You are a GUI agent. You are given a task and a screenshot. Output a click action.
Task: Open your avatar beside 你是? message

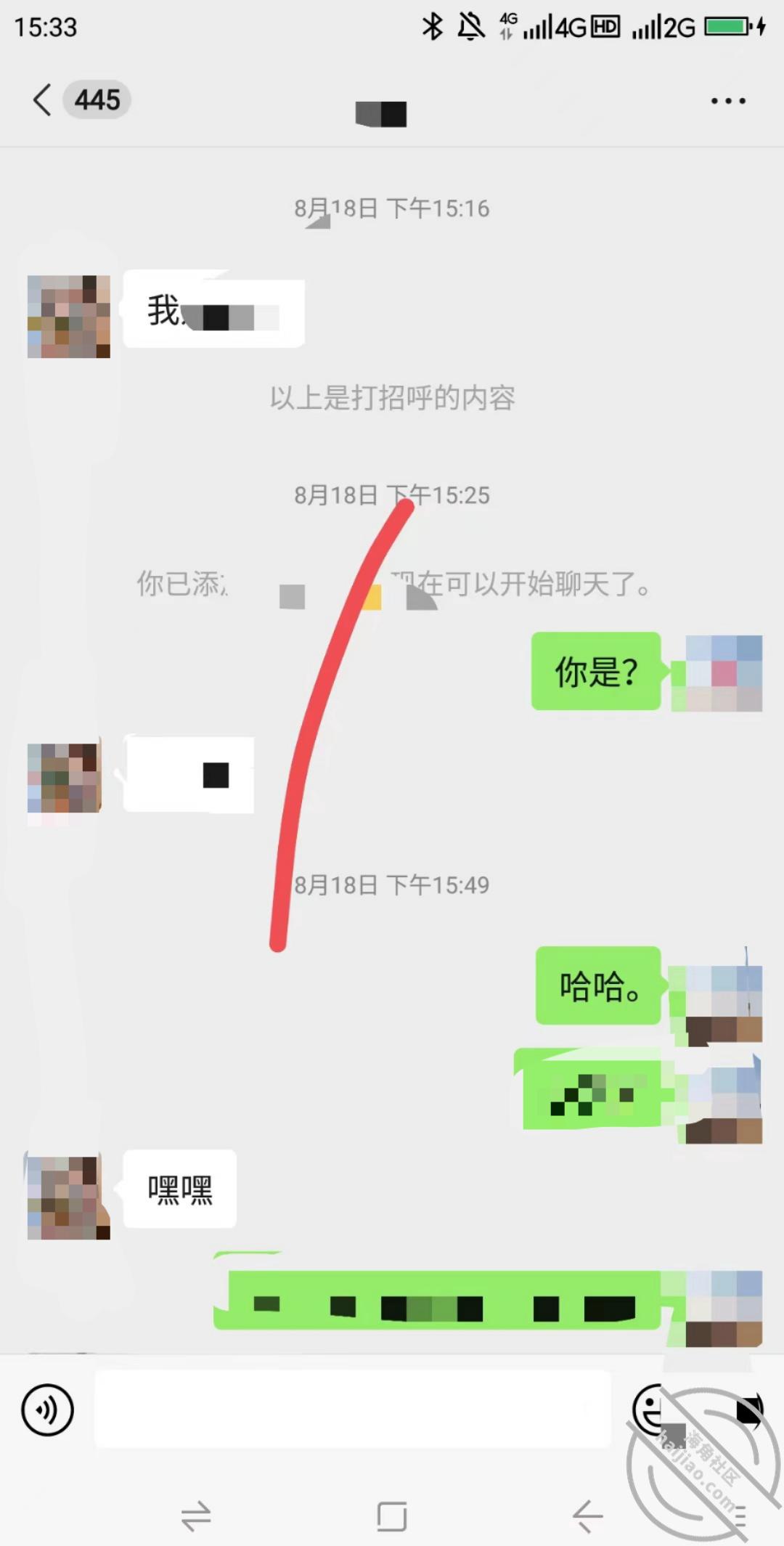pos(724,673)
